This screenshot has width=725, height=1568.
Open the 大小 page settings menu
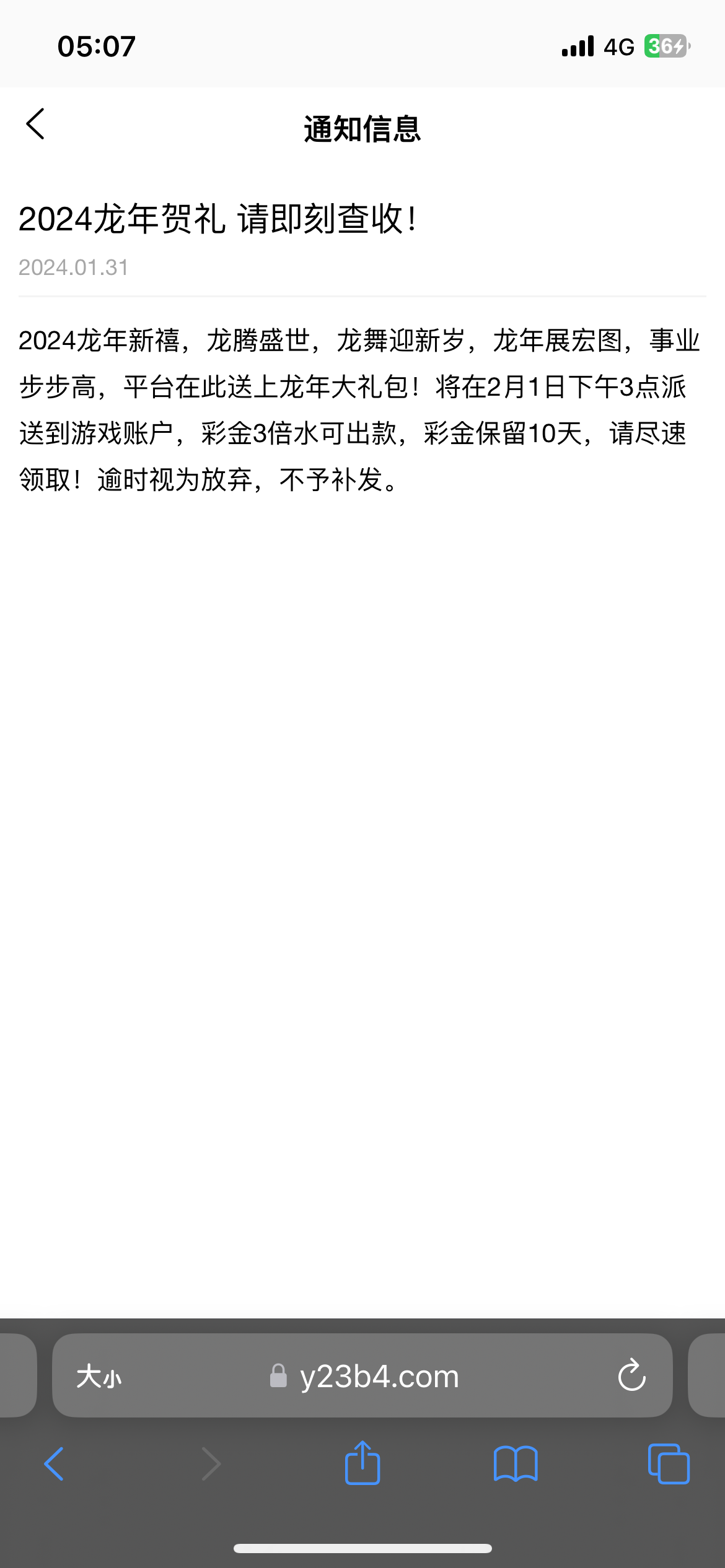pos(99,1377)
